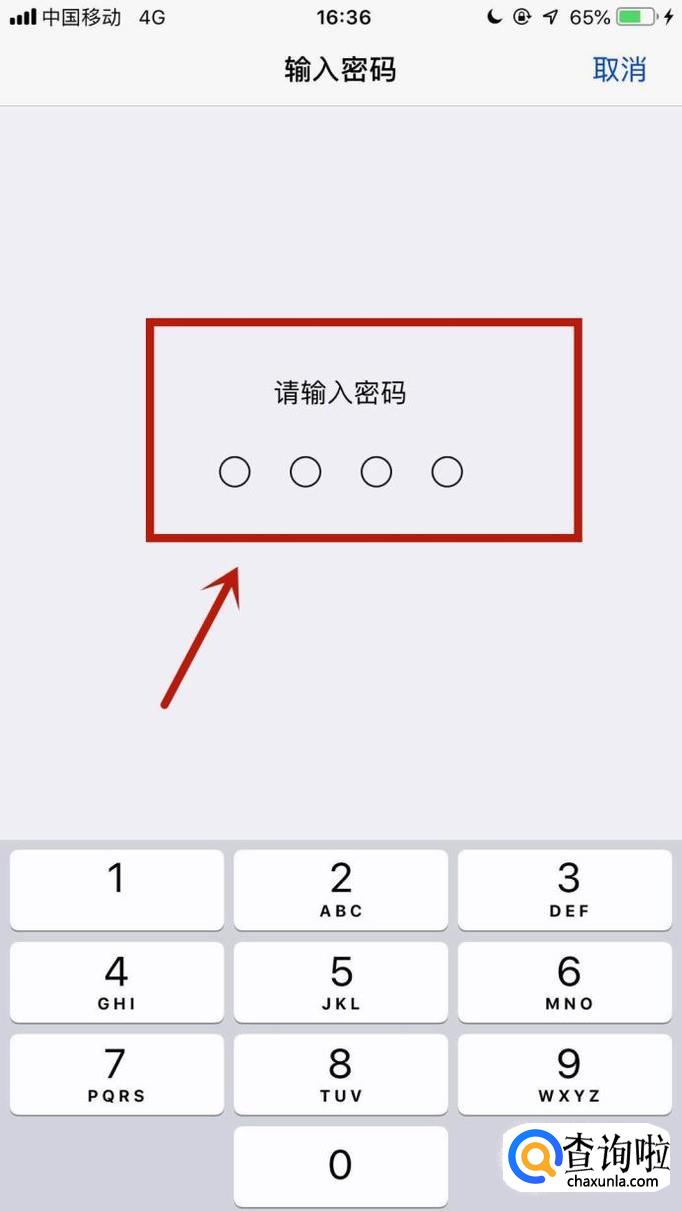Tap the 7 PQRS key
The width and height of the screenshot is (682, 1212).
point(117,1074)
